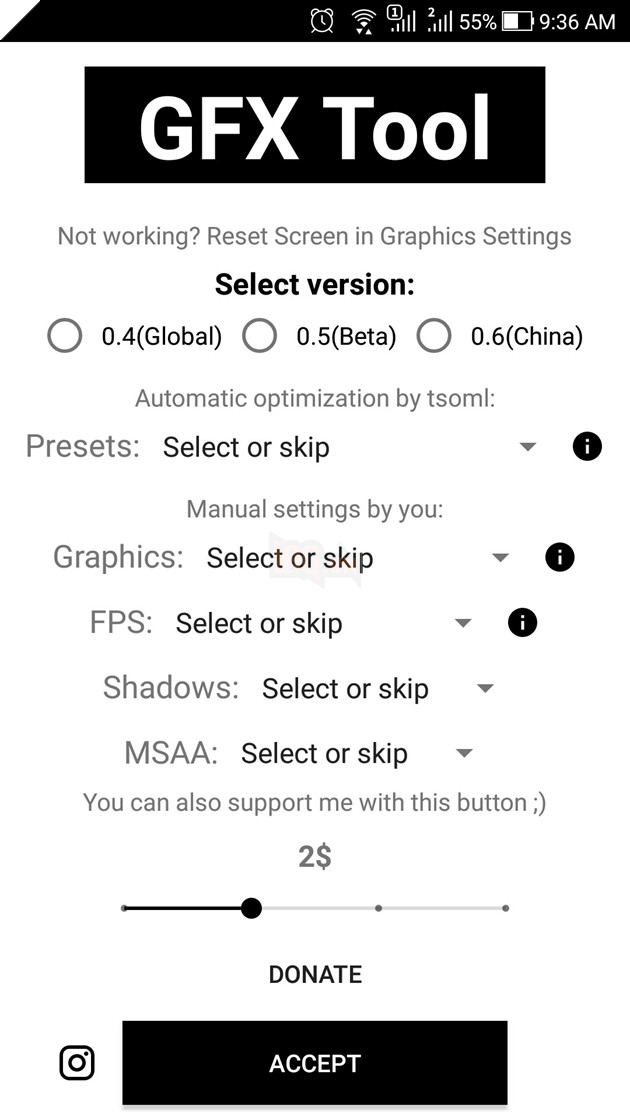Select the 0.4(Global) version
The width and height of the screenshot is (630, 1120).
65,336
